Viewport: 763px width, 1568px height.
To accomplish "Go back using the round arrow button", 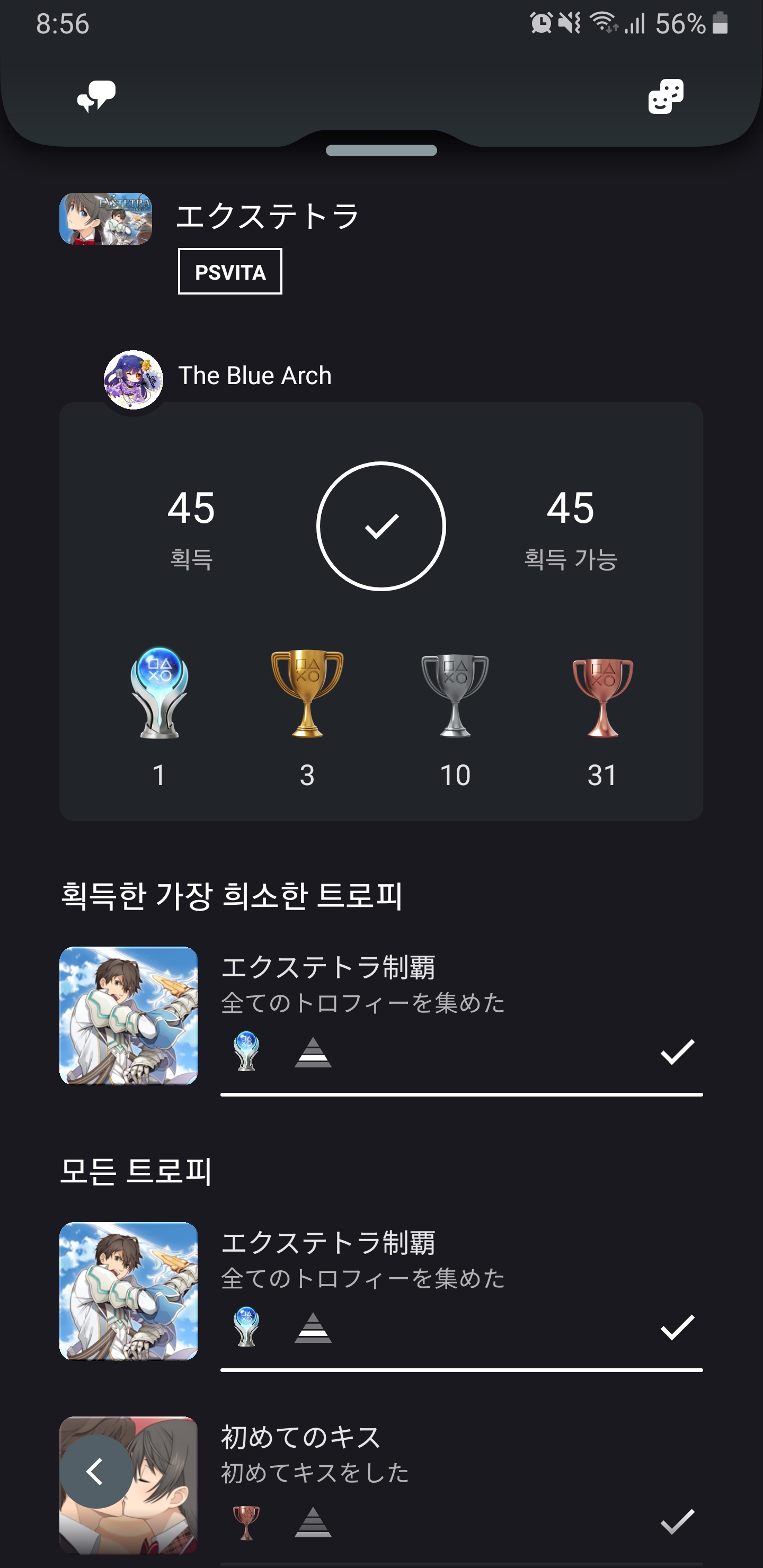I will tap(95, 1471).
